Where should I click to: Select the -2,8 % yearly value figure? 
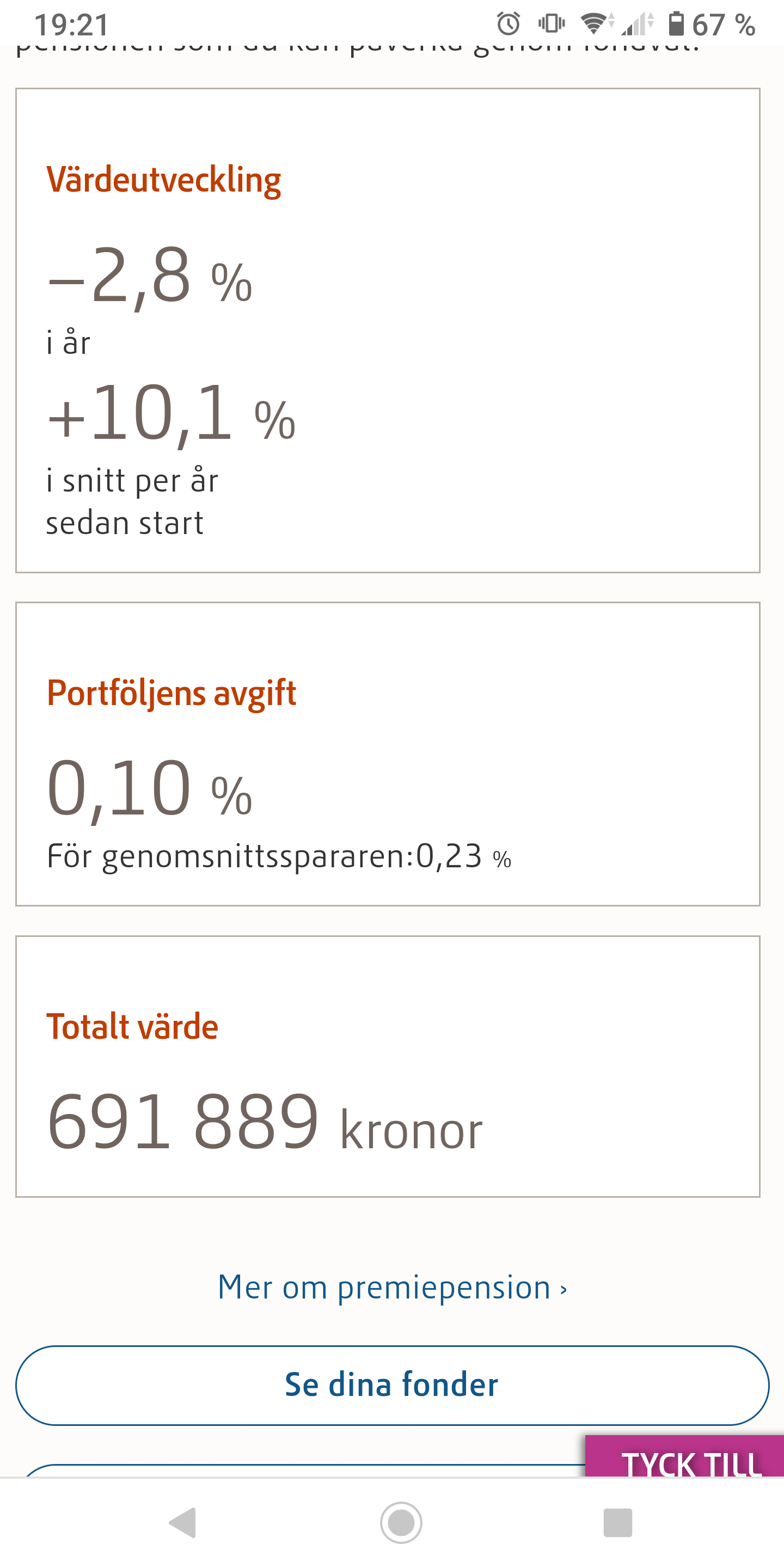click(149, 277)
